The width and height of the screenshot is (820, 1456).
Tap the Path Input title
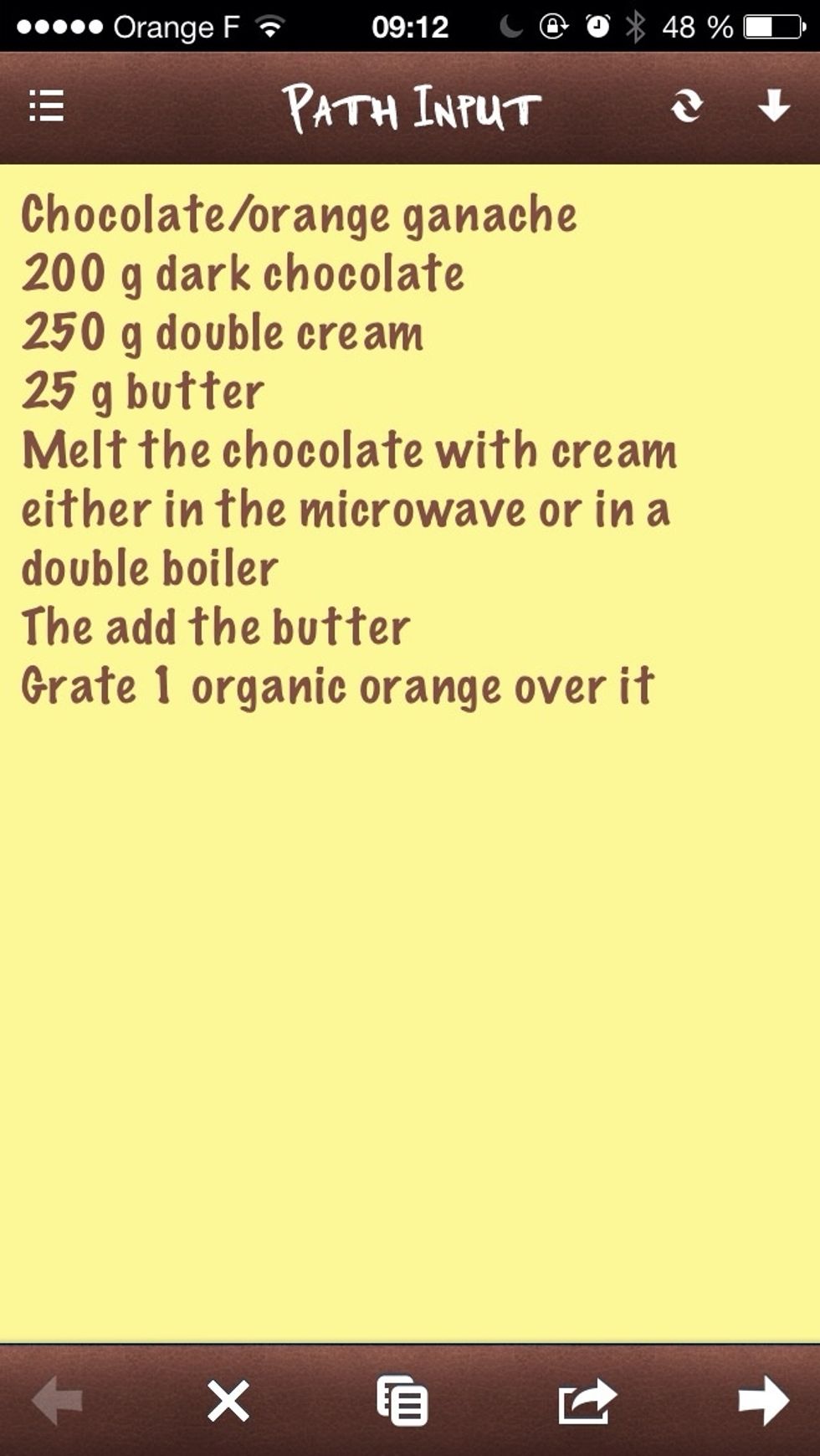coord(410,107)
